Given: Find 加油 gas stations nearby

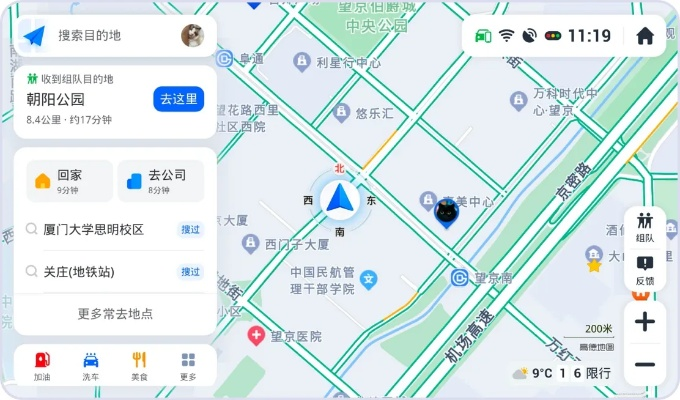Looking at the screenshot, I should tap(42, 365).
